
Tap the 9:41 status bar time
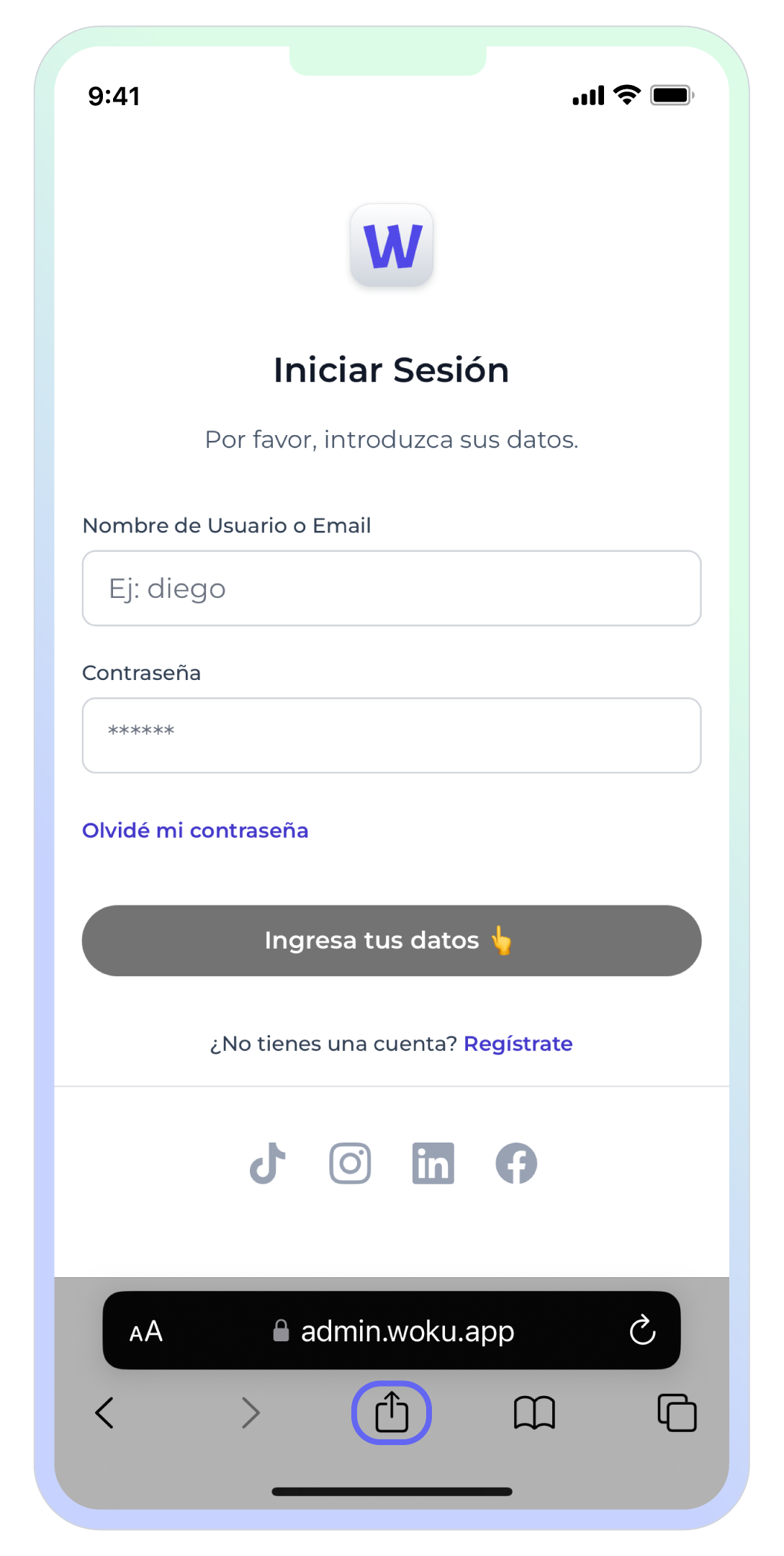click(114, 95)
